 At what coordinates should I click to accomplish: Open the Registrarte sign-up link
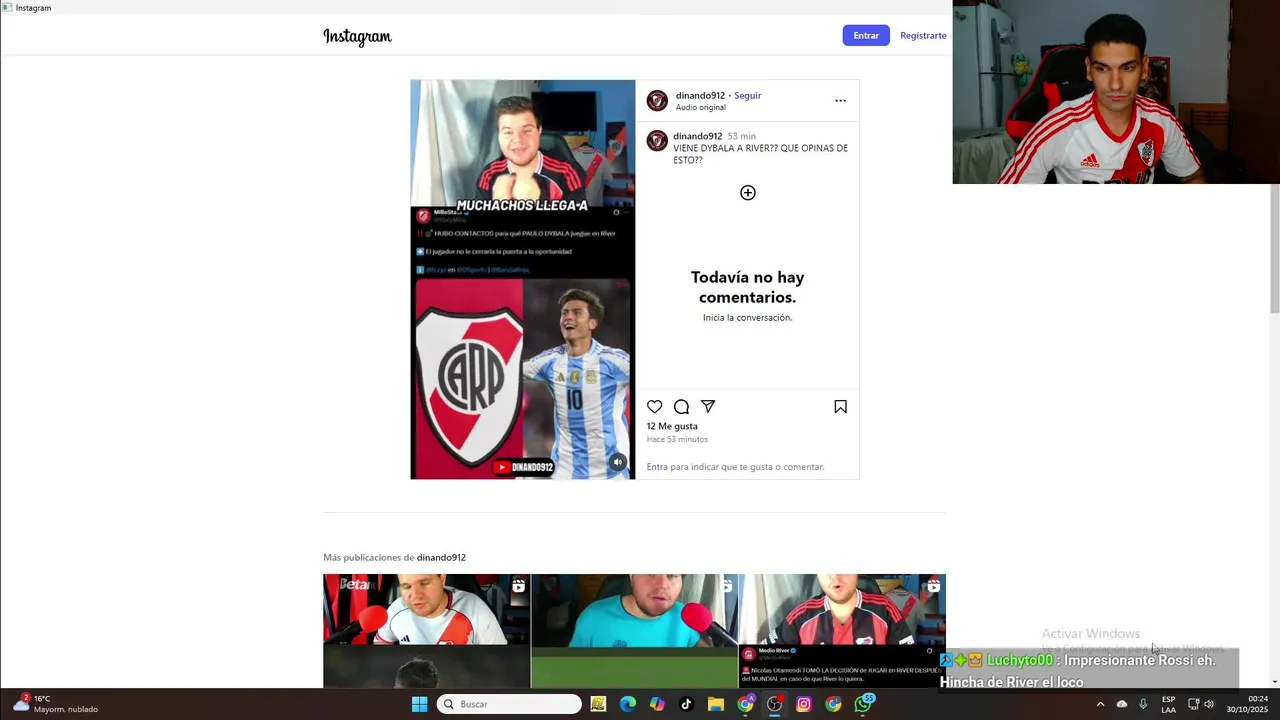click(922, 35)
